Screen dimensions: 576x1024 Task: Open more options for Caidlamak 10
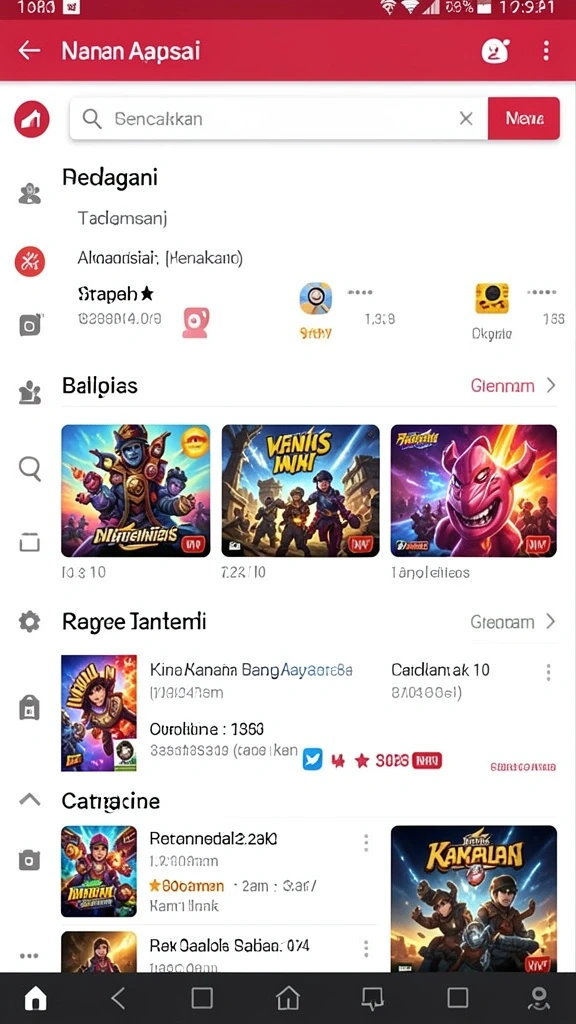[548, 672]
